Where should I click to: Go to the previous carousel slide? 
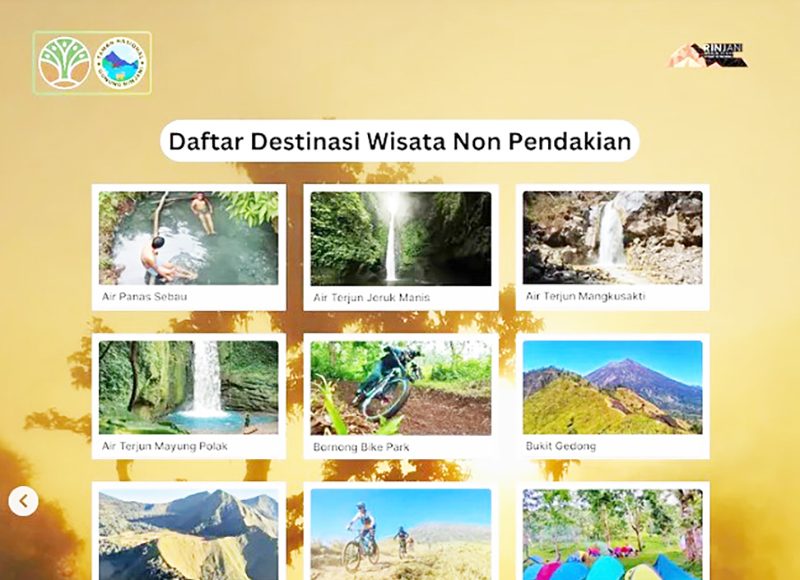click(23, 501)
